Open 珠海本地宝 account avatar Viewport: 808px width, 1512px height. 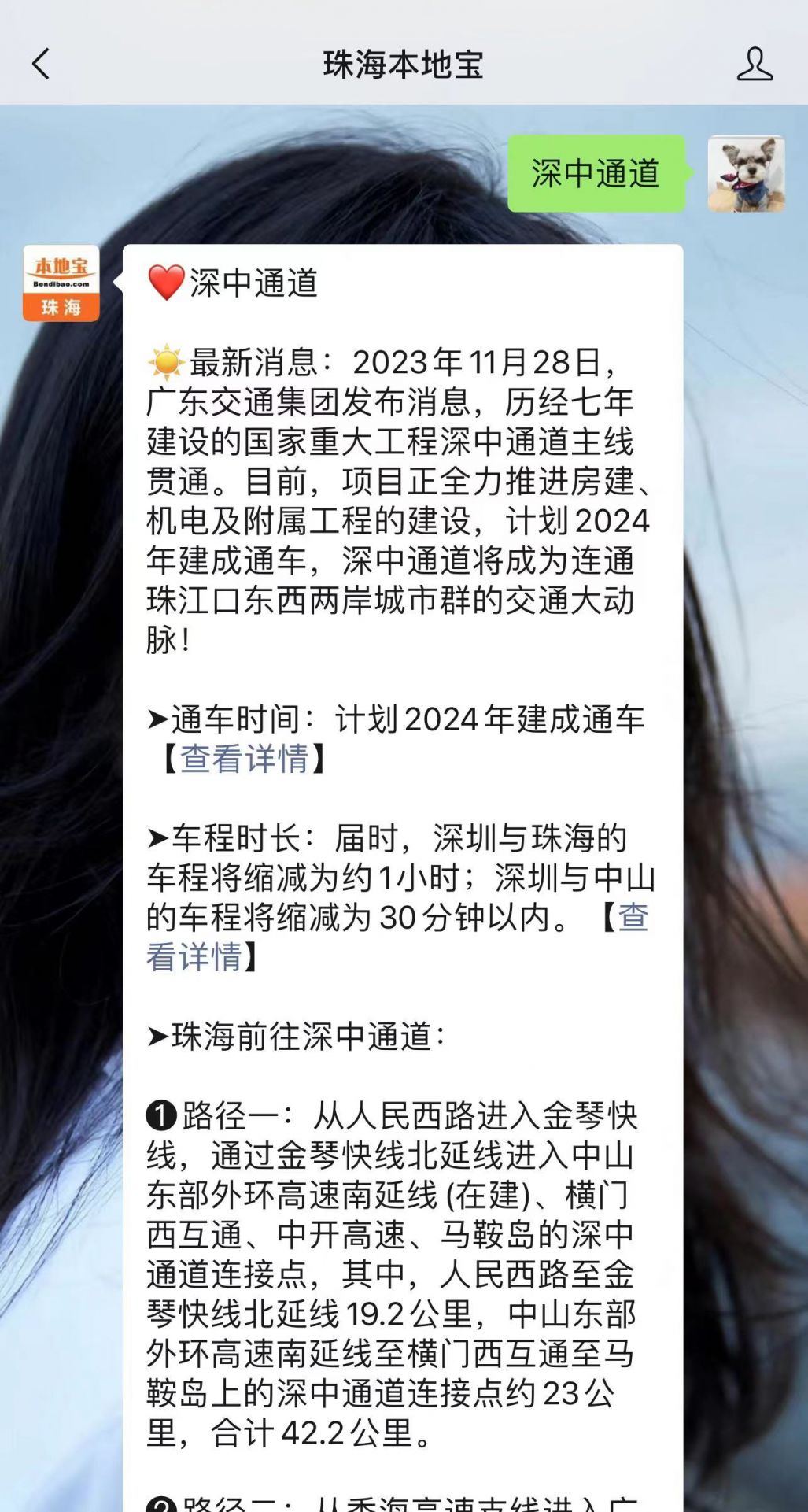click(x=61, y=283)
